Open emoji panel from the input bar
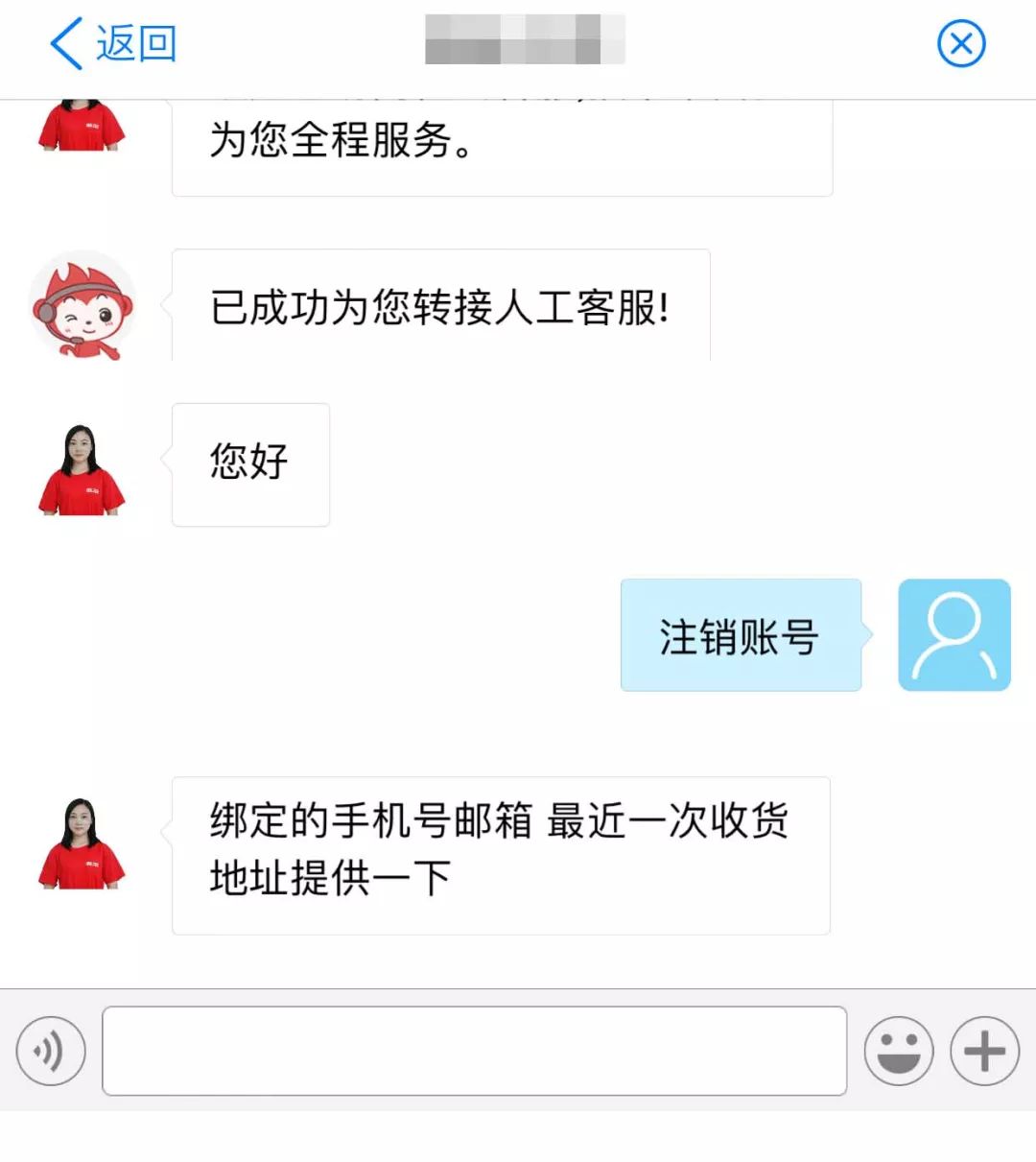 (x=900, y=1051)
